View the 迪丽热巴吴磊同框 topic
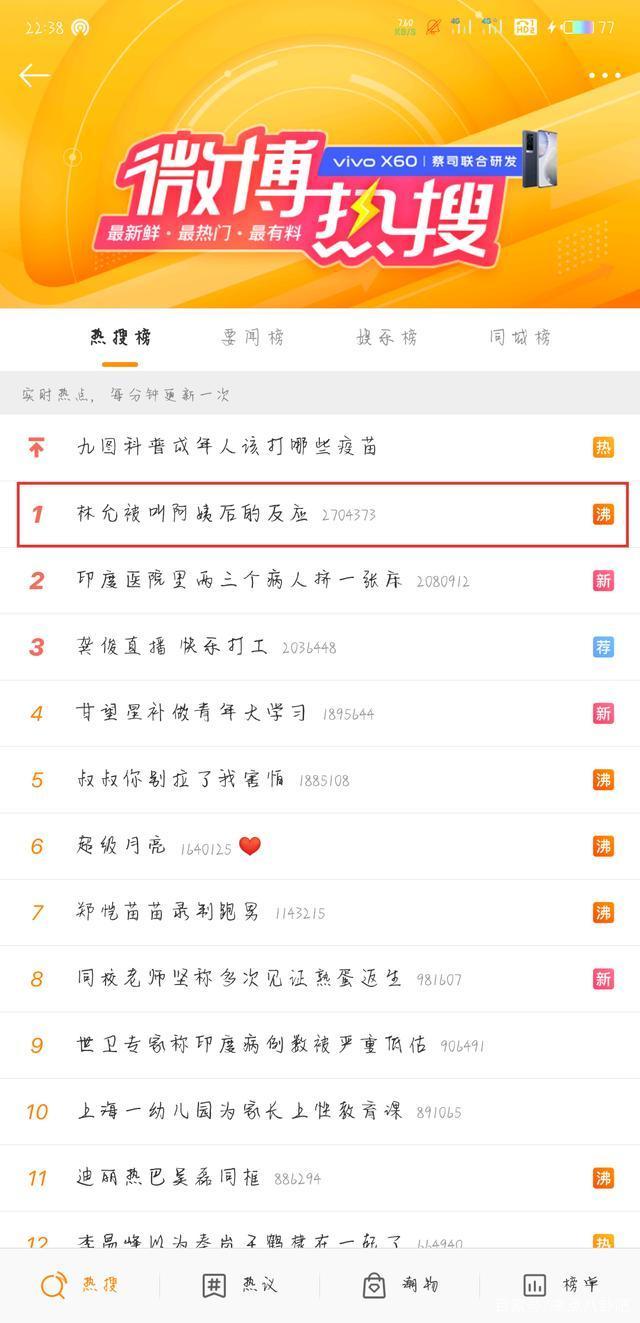The image size is (640, 1323). point(168,1178)
